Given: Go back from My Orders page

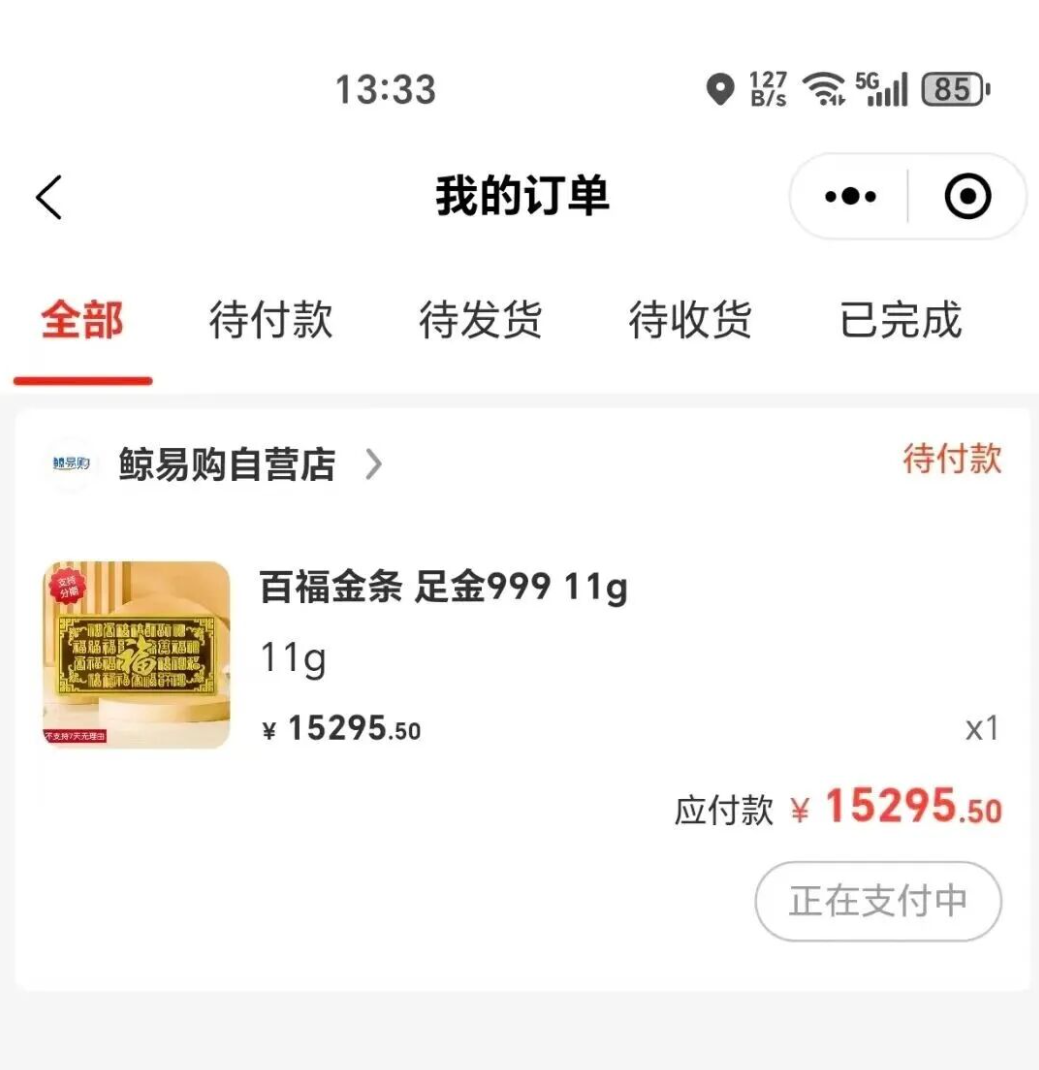Looking at the screenshot, I should [50, 197].
